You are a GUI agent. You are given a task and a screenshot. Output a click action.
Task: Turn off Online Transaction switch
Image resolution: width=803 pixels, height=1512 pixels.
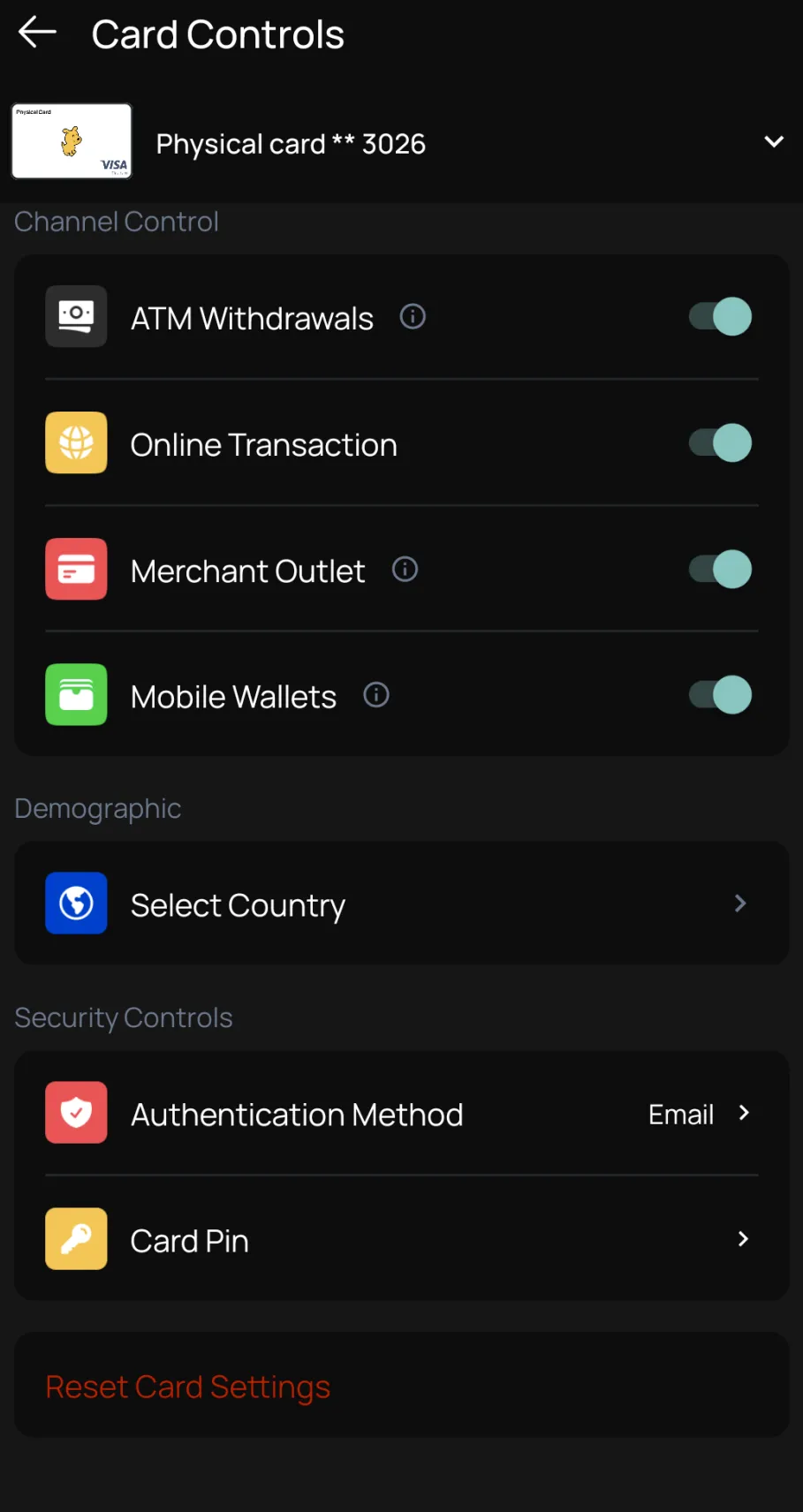(x=717, y=442)
